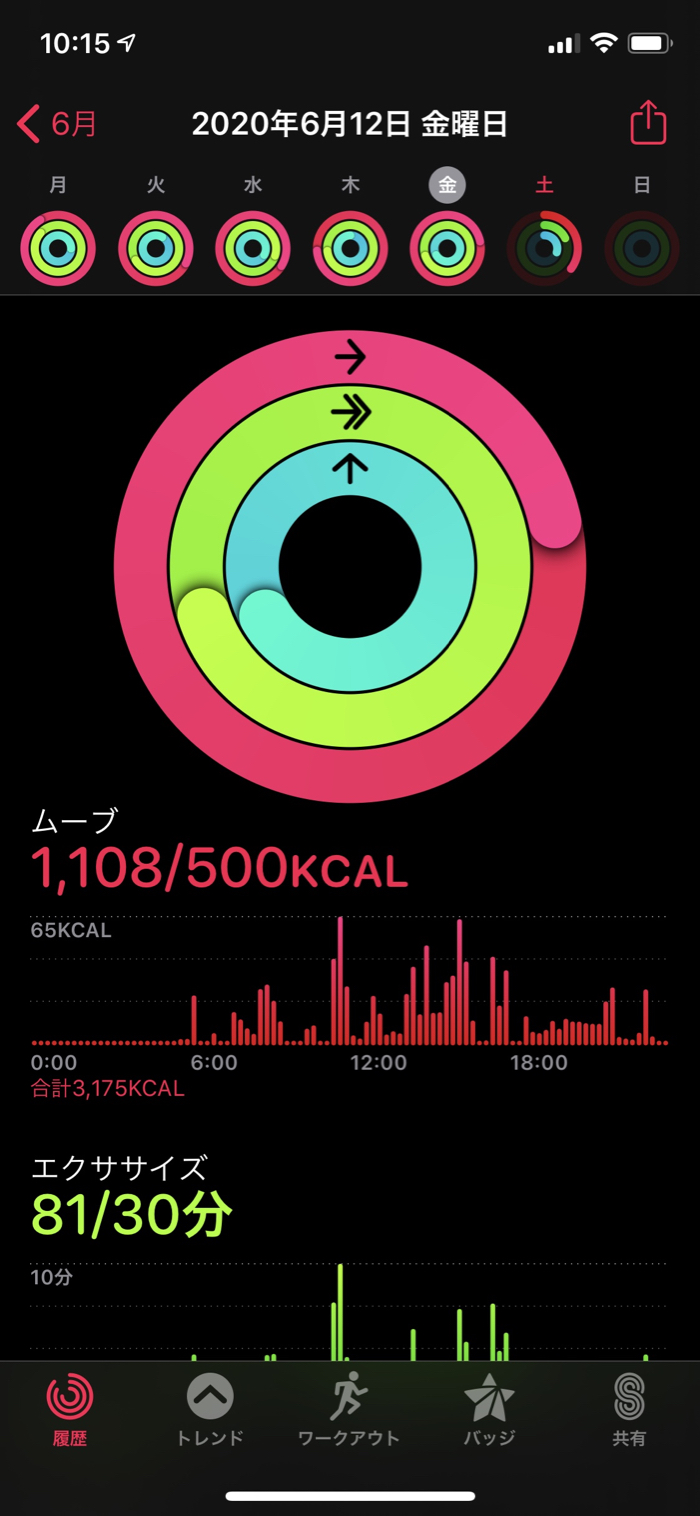Switch to the トレンド tab
Viewport: 700px width, 1516px height.
[210, 1410]
